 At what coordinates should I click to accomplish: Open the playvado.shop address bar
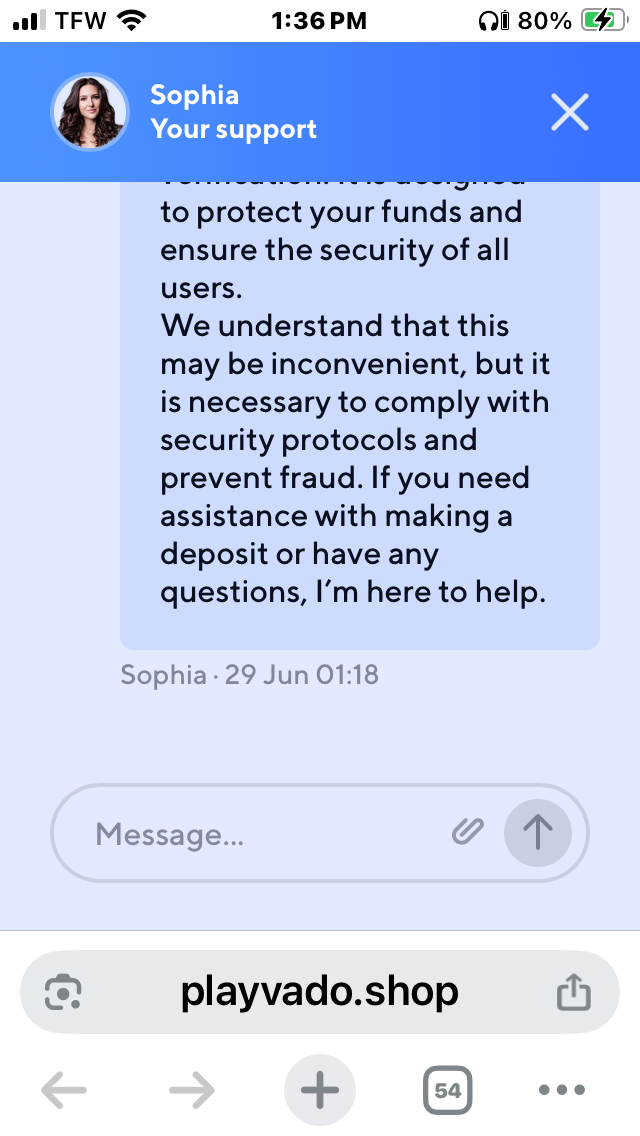[x=320, y=991]
